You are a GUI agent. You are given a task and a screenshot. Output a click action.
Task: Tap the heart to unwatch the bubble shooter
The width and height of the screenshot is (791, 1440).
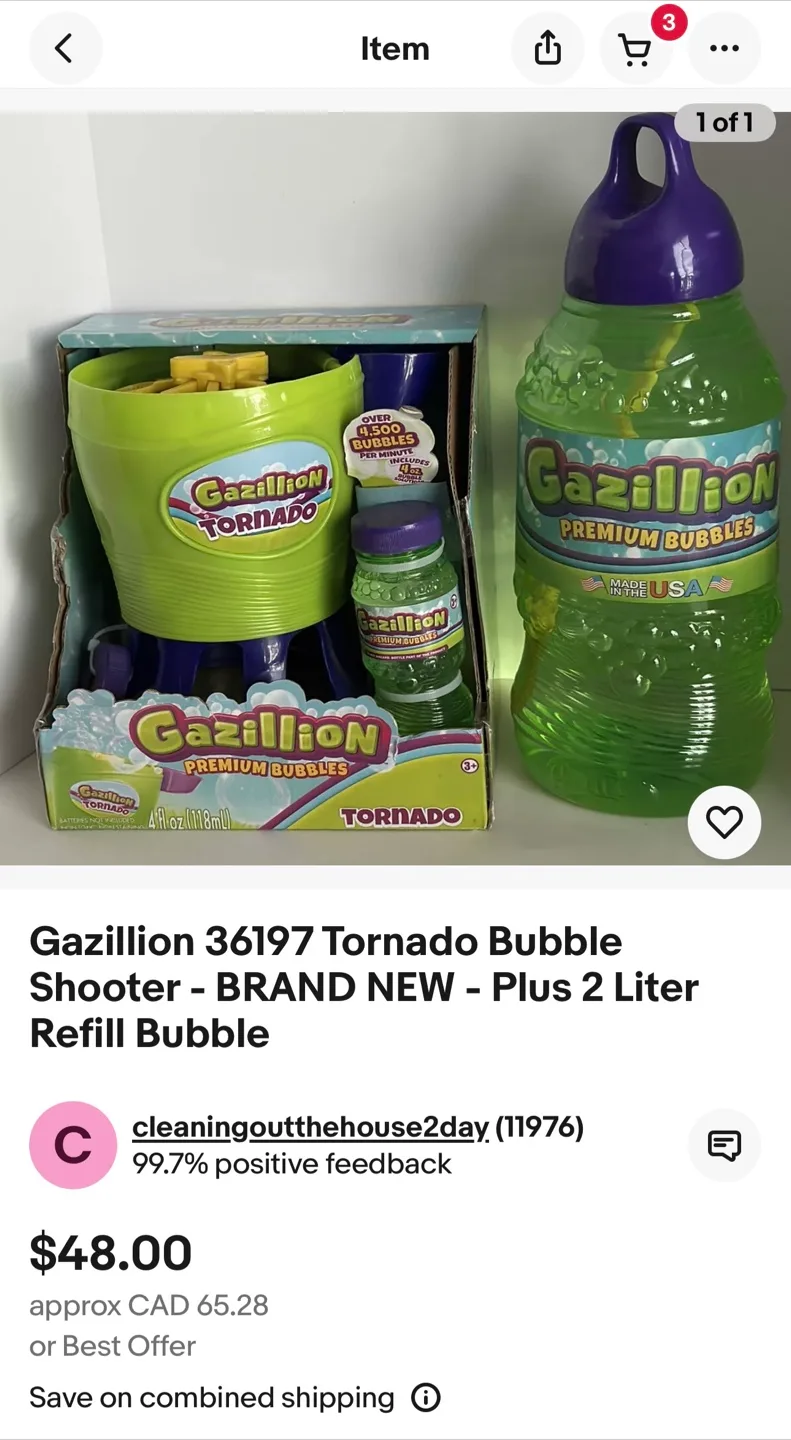pos(724,822)
